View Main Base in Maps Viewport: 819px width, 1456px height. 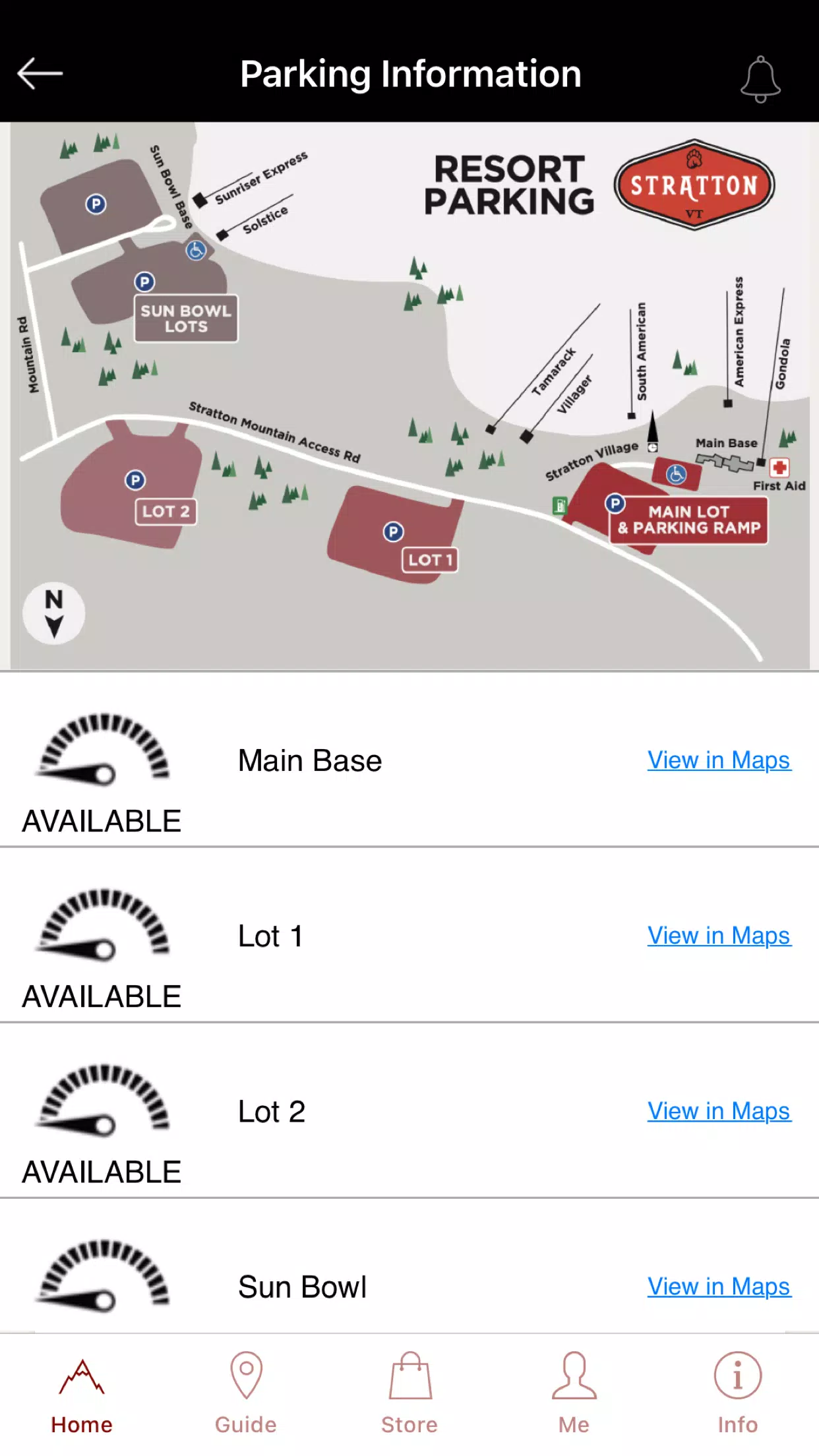(719, 760)
